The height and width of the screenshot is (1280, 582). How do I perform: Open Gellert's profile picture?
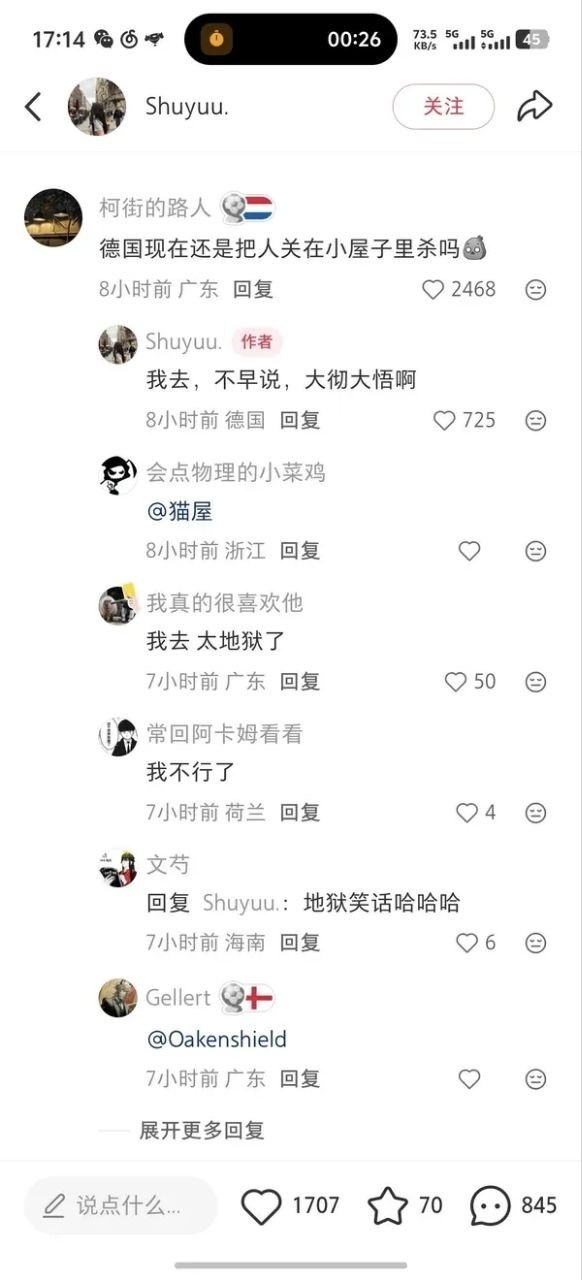[x=118, y=998]
